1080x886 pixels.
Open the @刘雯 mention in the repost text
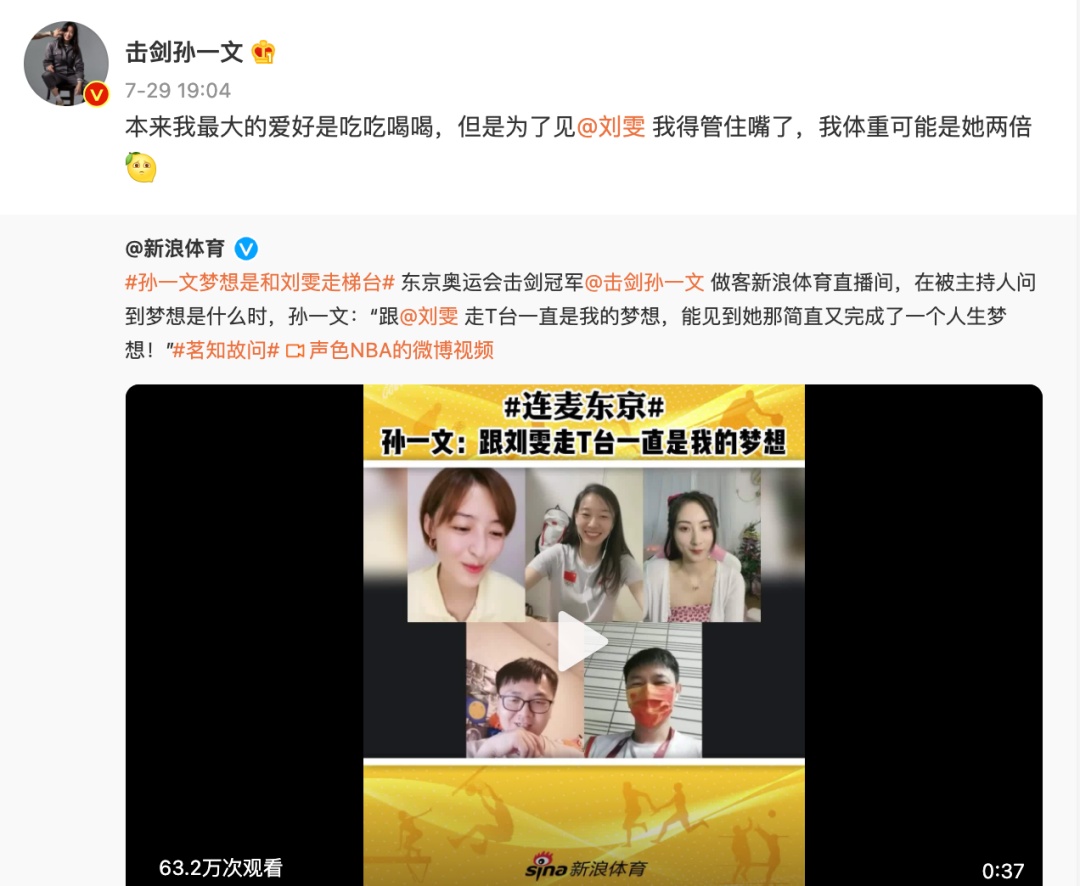pos(429,316)
